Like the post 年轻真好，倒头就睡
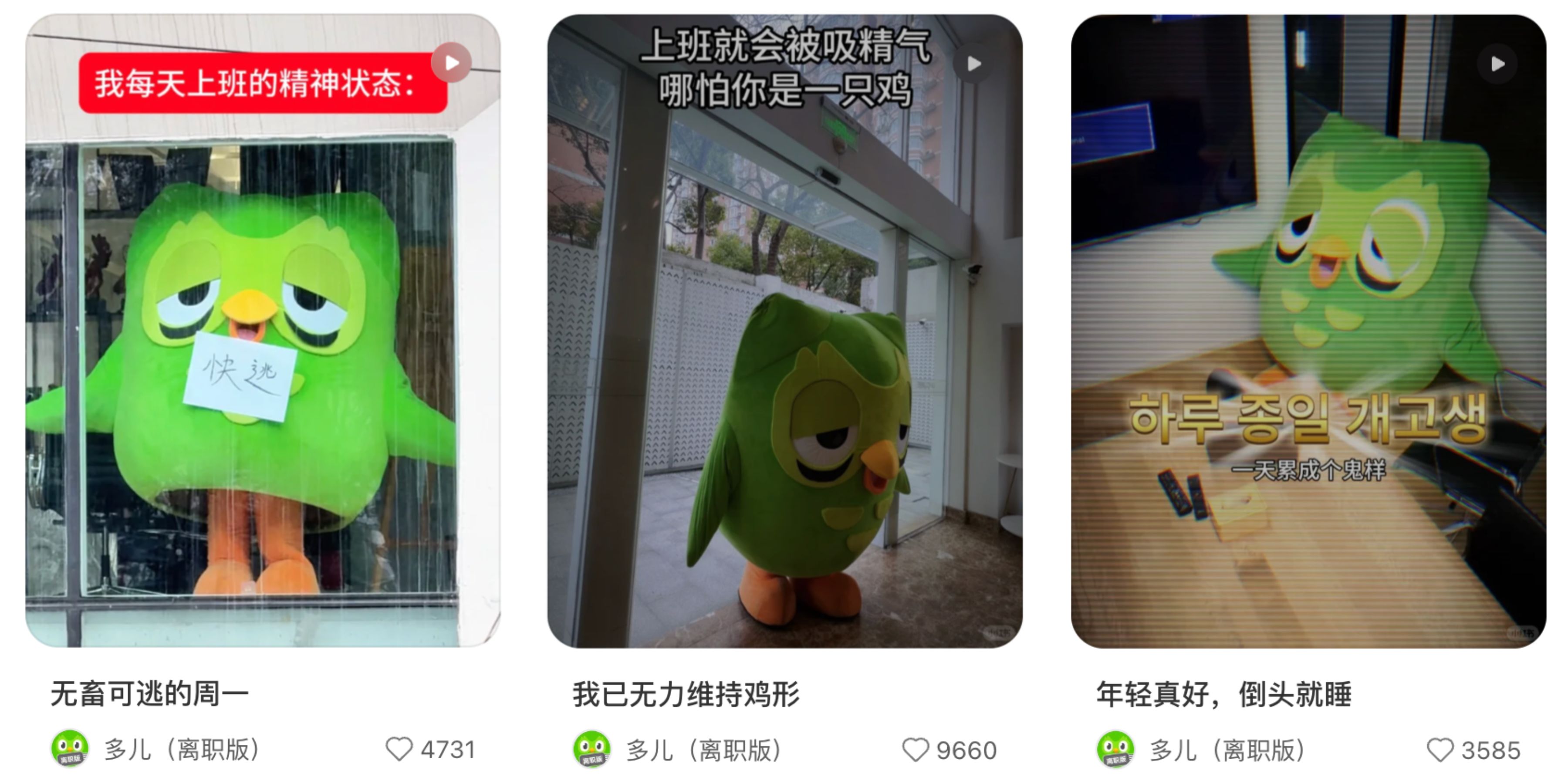This screenshot has height=784, width=1568. pos(1440,750)
